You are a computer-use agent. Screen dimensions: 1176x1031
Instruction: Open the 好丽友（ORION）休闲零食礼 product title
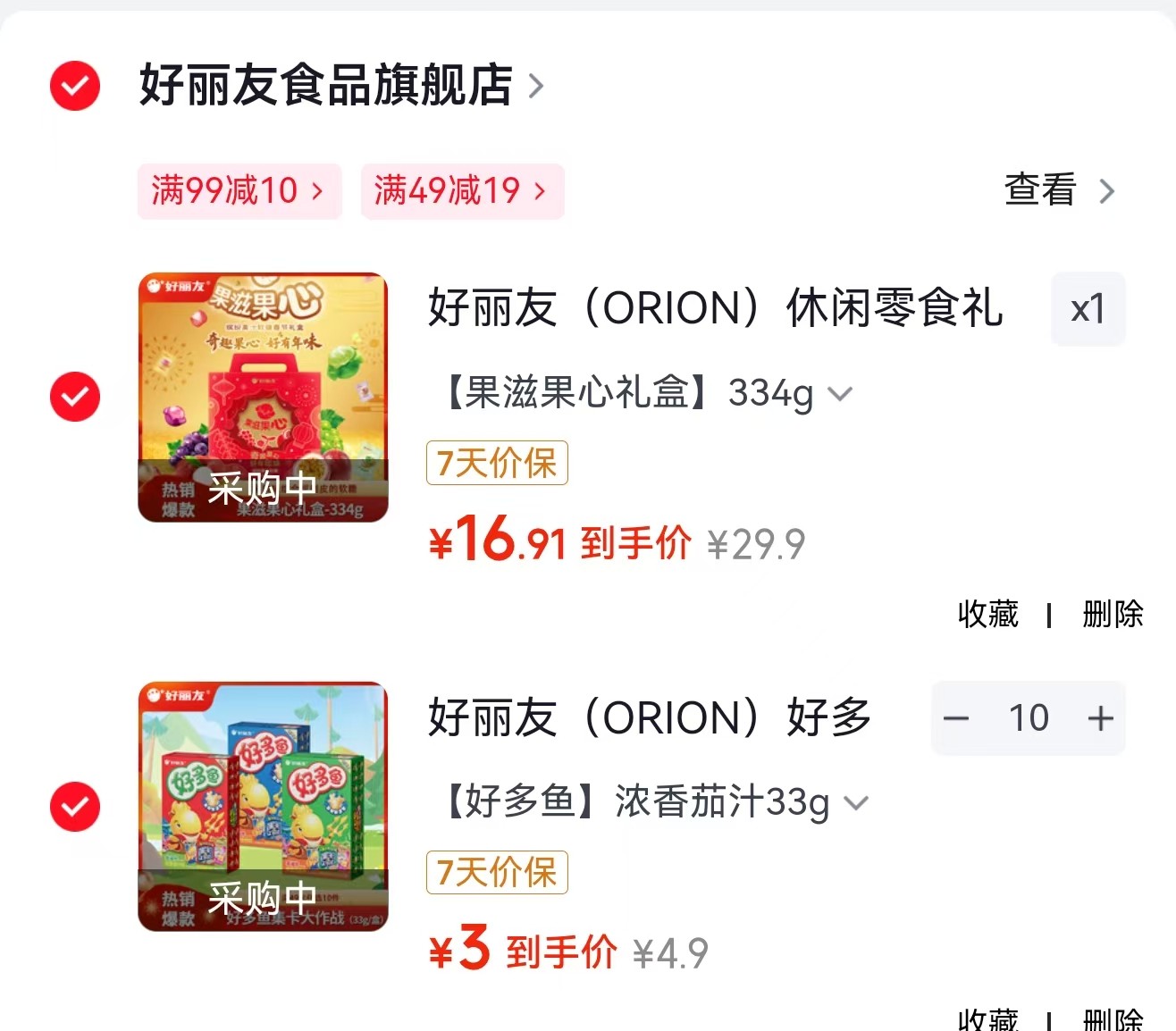(x=715, y=309)
